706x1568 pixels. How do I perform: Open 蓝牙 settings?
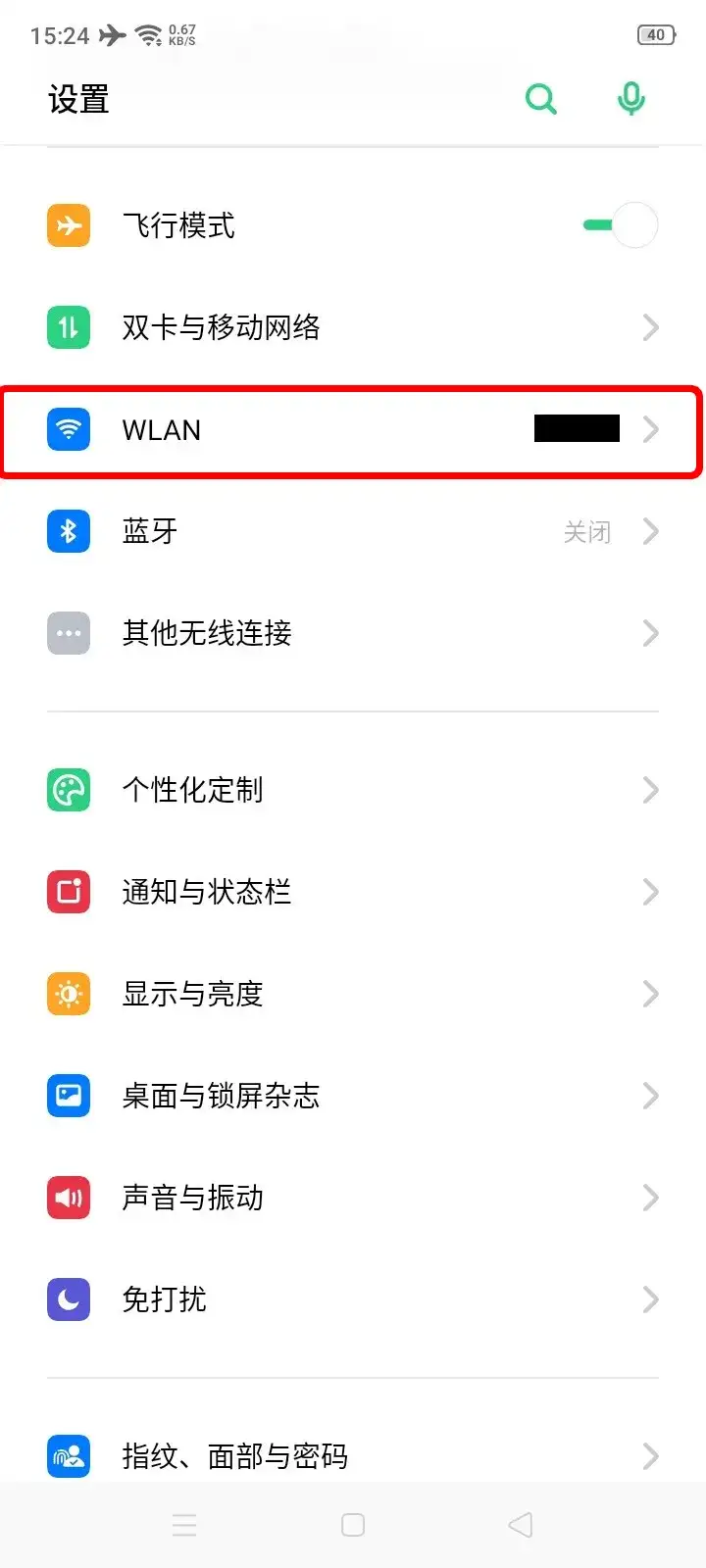[x=353, y=531]
